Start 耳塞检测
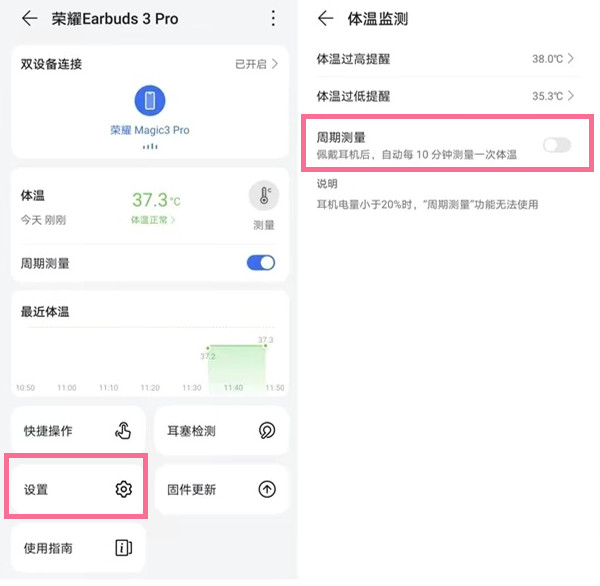Screen dimensions: 600x586 pos(221,431)
